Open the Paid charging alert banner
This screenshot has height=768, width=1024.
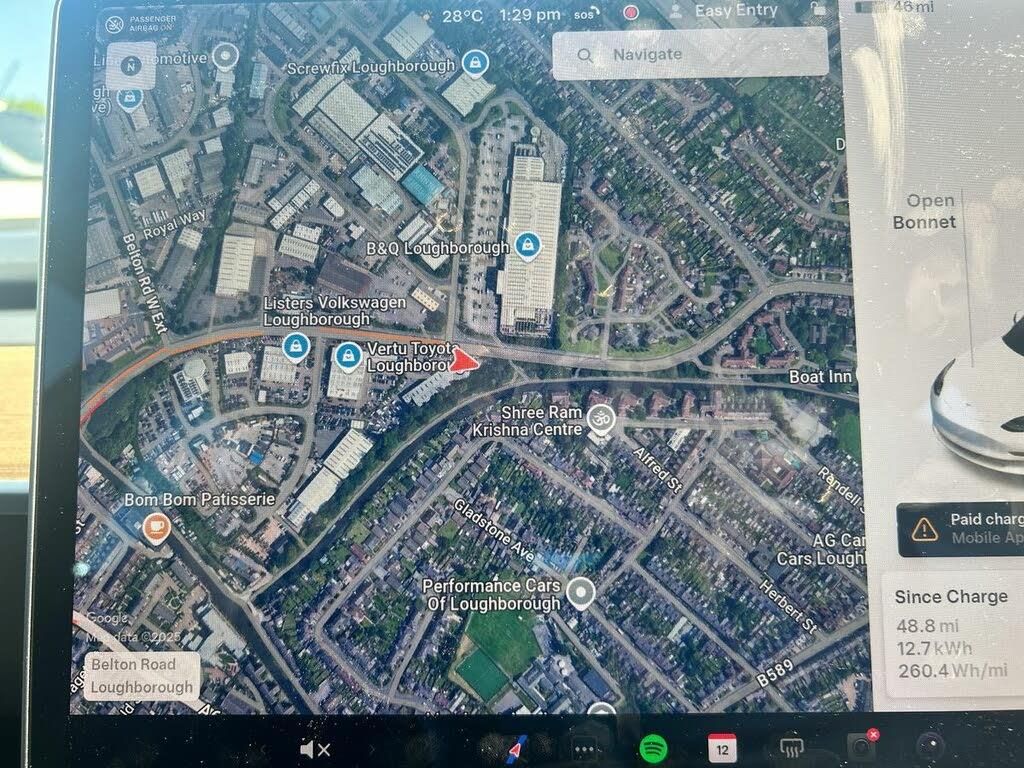[960, 528]
